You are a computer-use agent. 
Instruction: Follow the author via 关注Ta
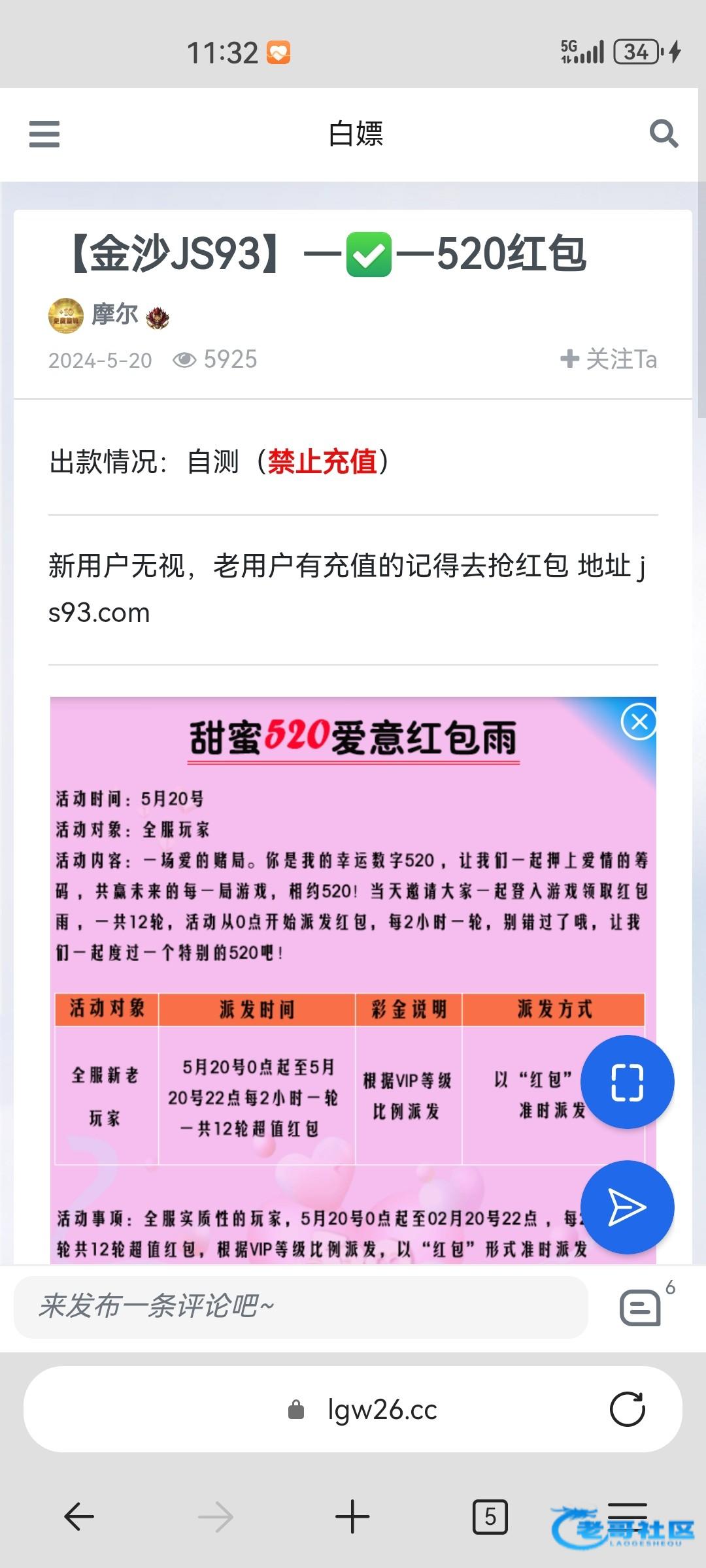click(x=609, y=359)
